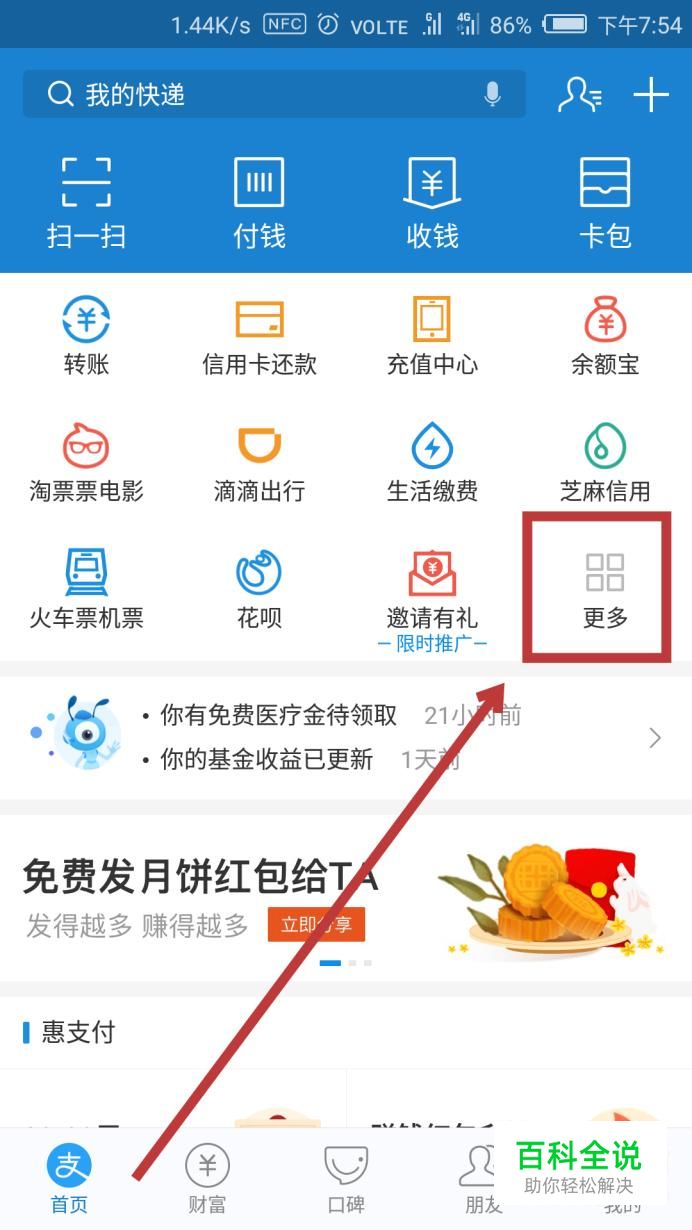Open the search box showing 我的快递

260,95
